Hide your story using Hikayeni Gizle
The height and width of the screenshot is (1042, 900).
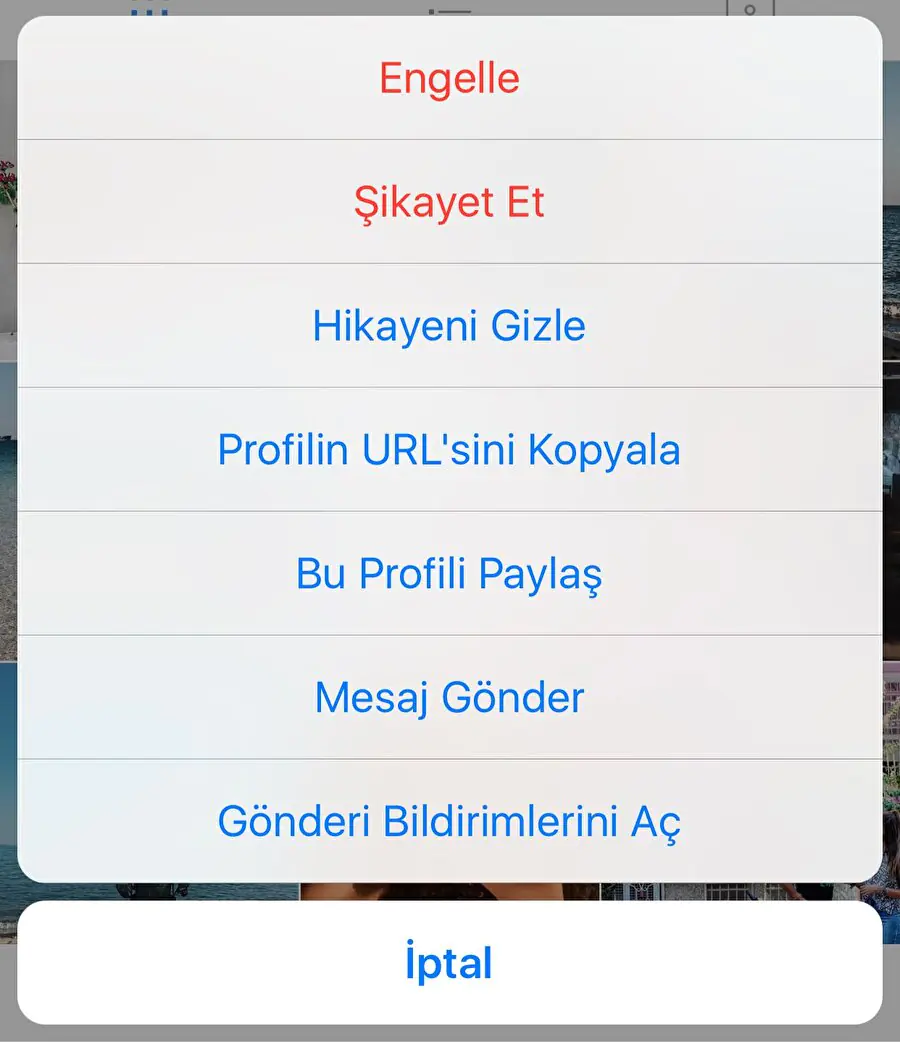pyautogui.click(x=449, y=324)
